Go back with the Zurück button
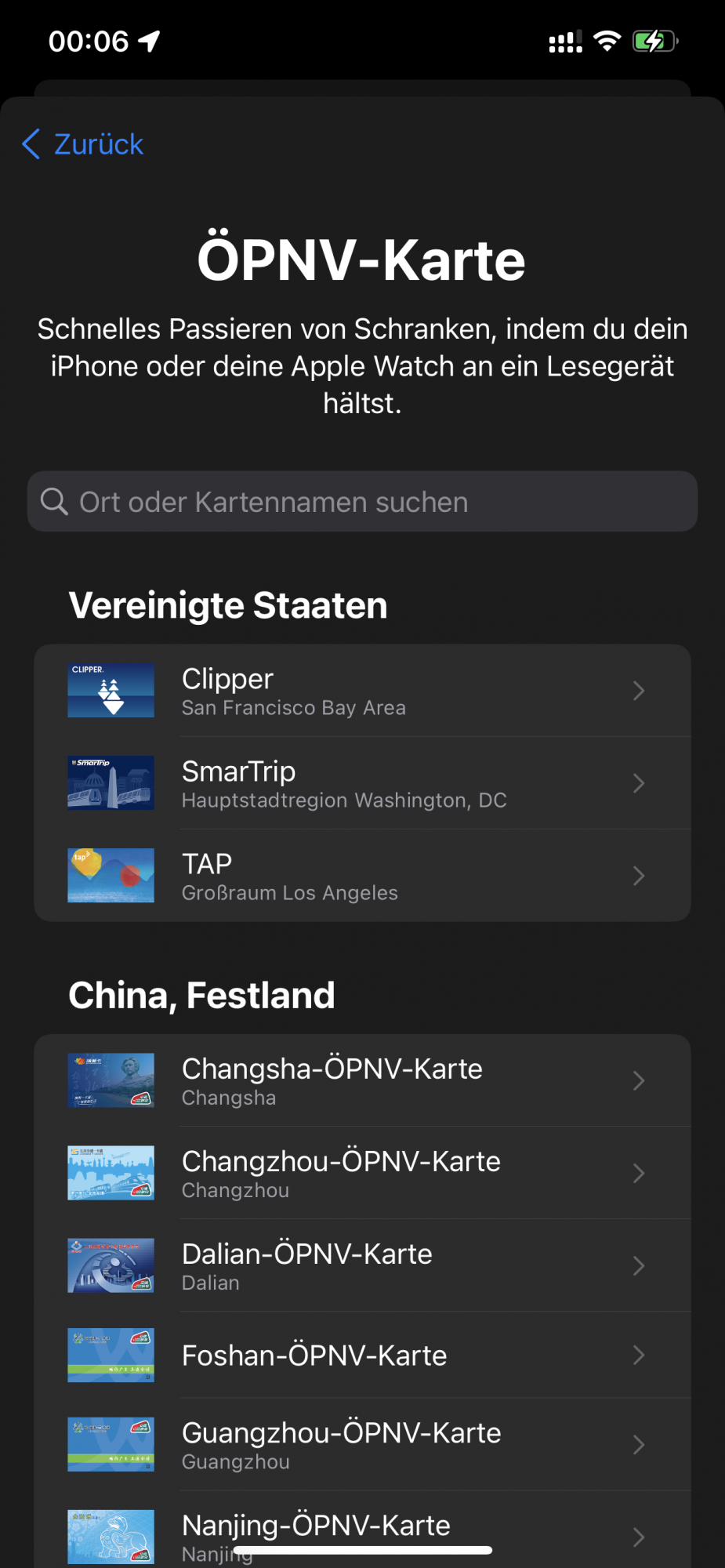 click(x=84, y=144)
